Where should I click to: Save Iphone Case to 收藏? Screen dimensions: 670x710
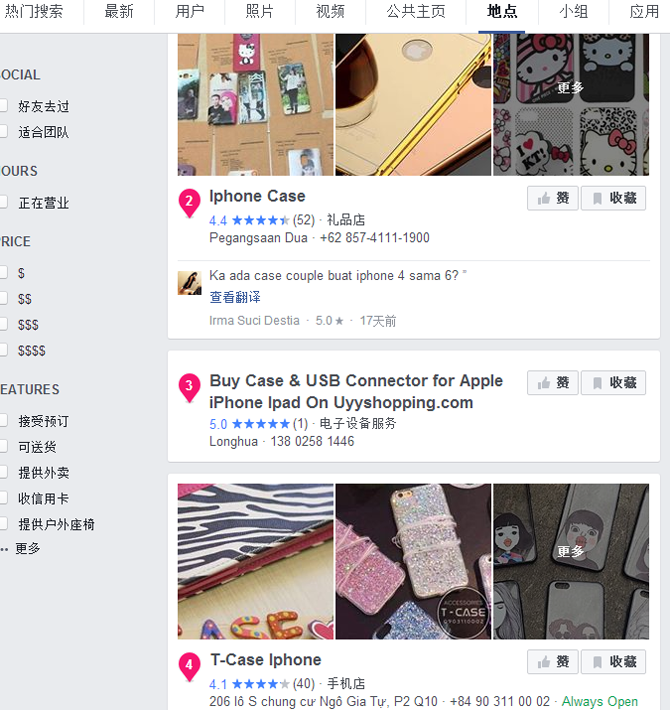pos(613,198)
